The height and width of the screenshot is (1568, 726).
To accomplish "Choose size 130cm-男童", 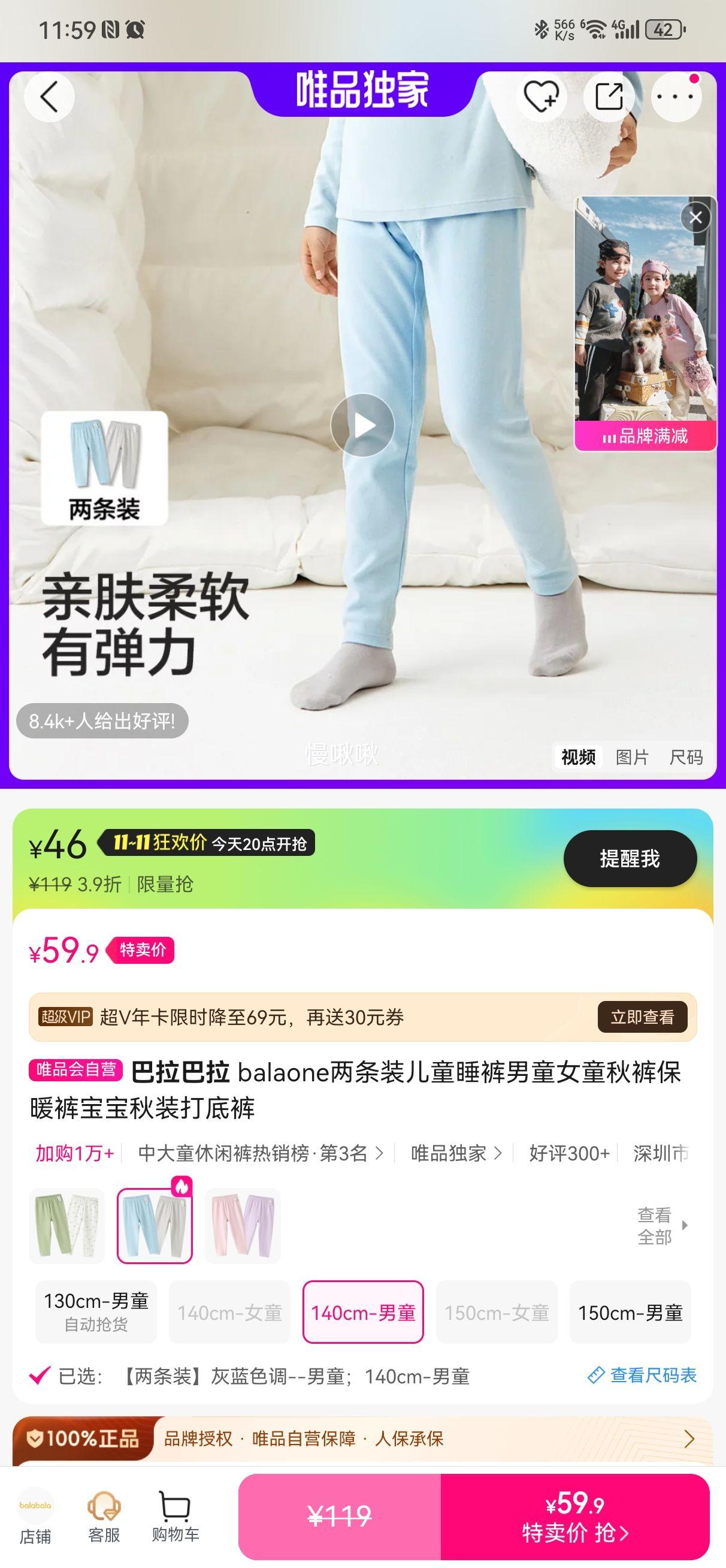I will pyautogui.click(x=96, y=1311).
